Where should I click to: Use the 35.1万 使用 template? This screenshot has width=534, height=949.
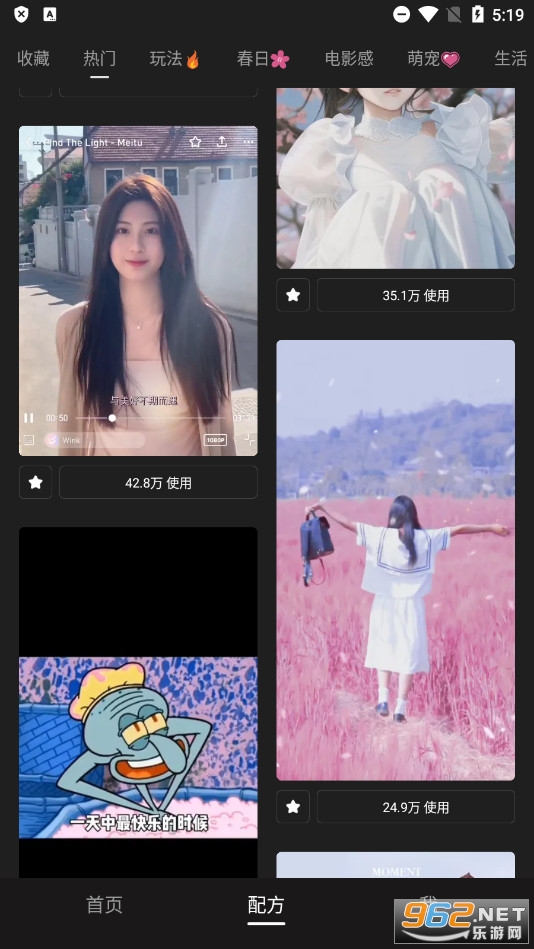click(x=416, y=295)
